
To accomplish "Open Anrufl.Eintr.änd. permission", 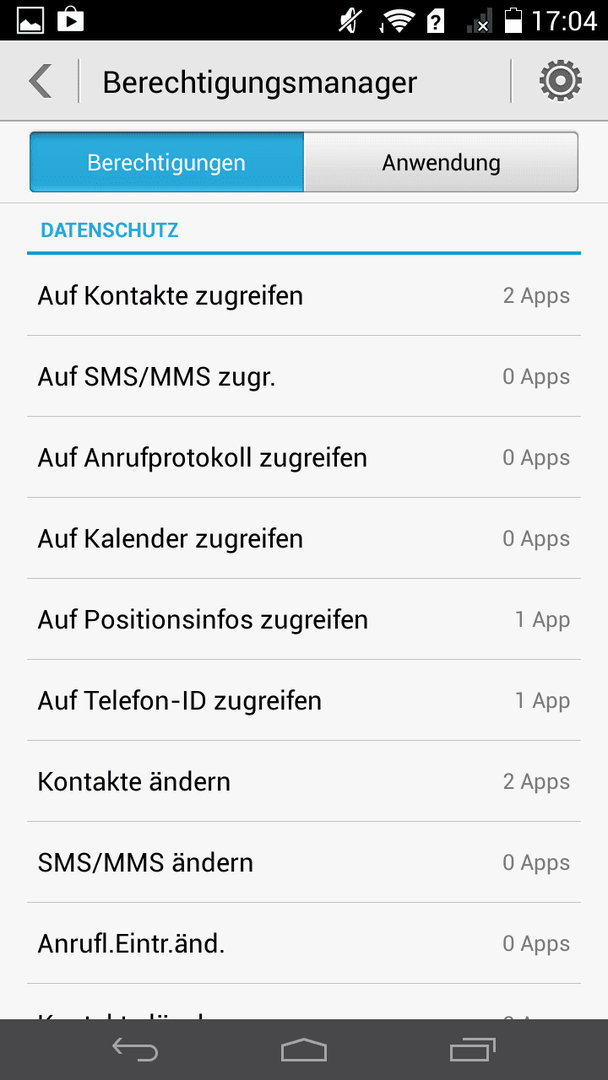I will [304, 944].
